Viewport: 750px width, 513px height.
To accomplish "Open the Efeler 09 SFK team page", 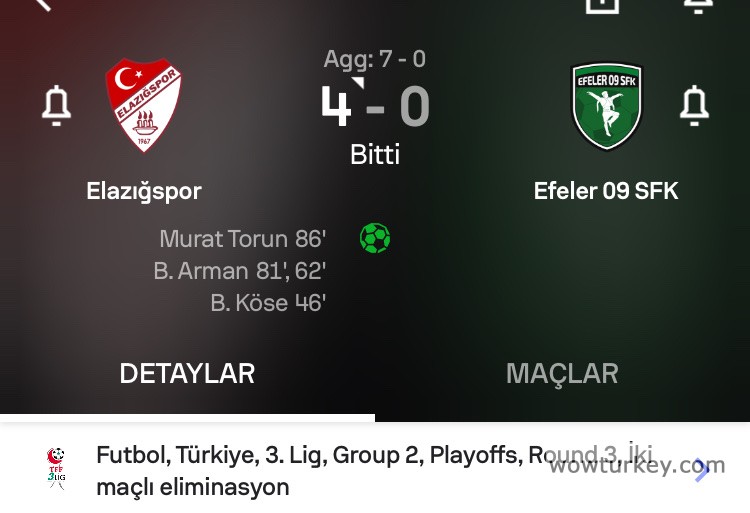I will [606, 106].
